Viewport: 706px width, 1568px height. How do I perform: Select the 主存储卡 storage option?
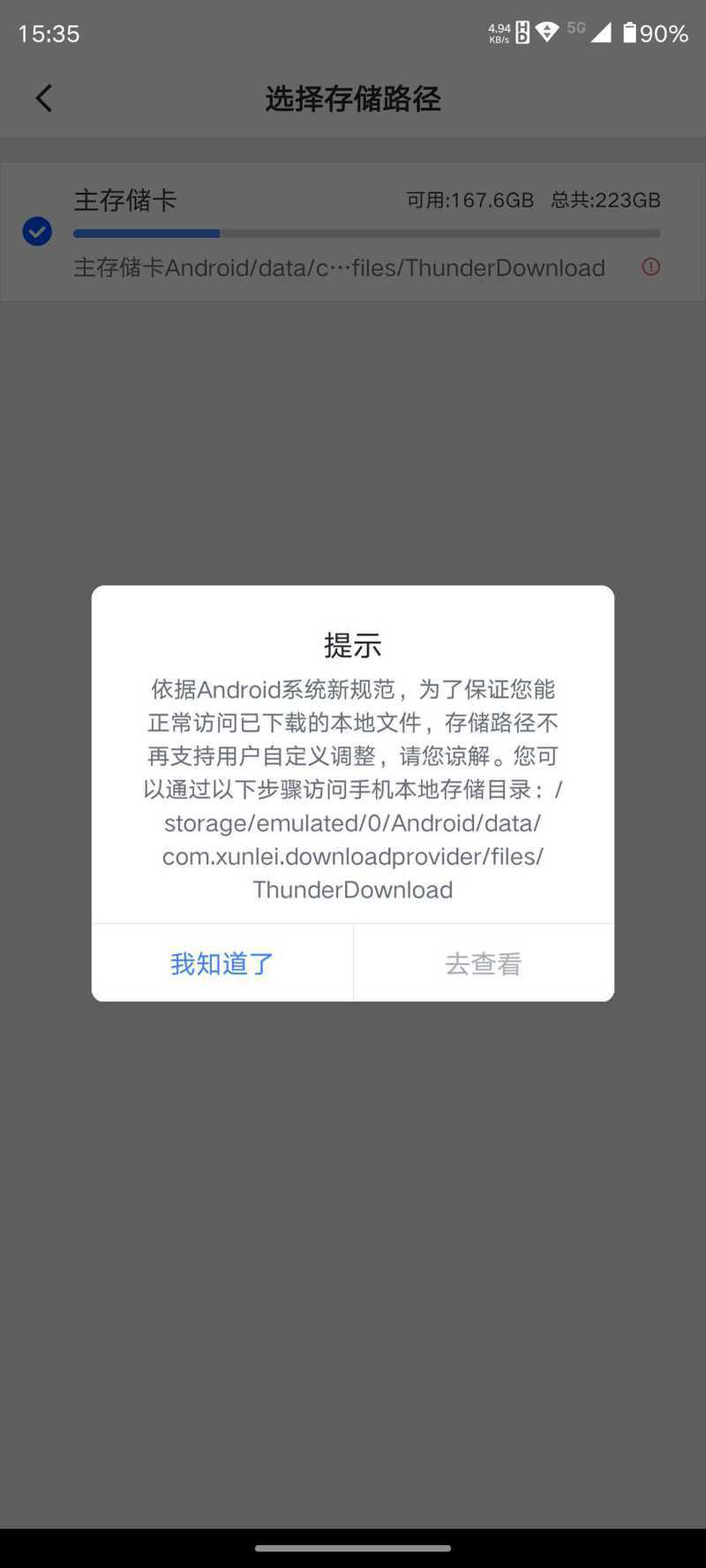[x=353, y=232]
